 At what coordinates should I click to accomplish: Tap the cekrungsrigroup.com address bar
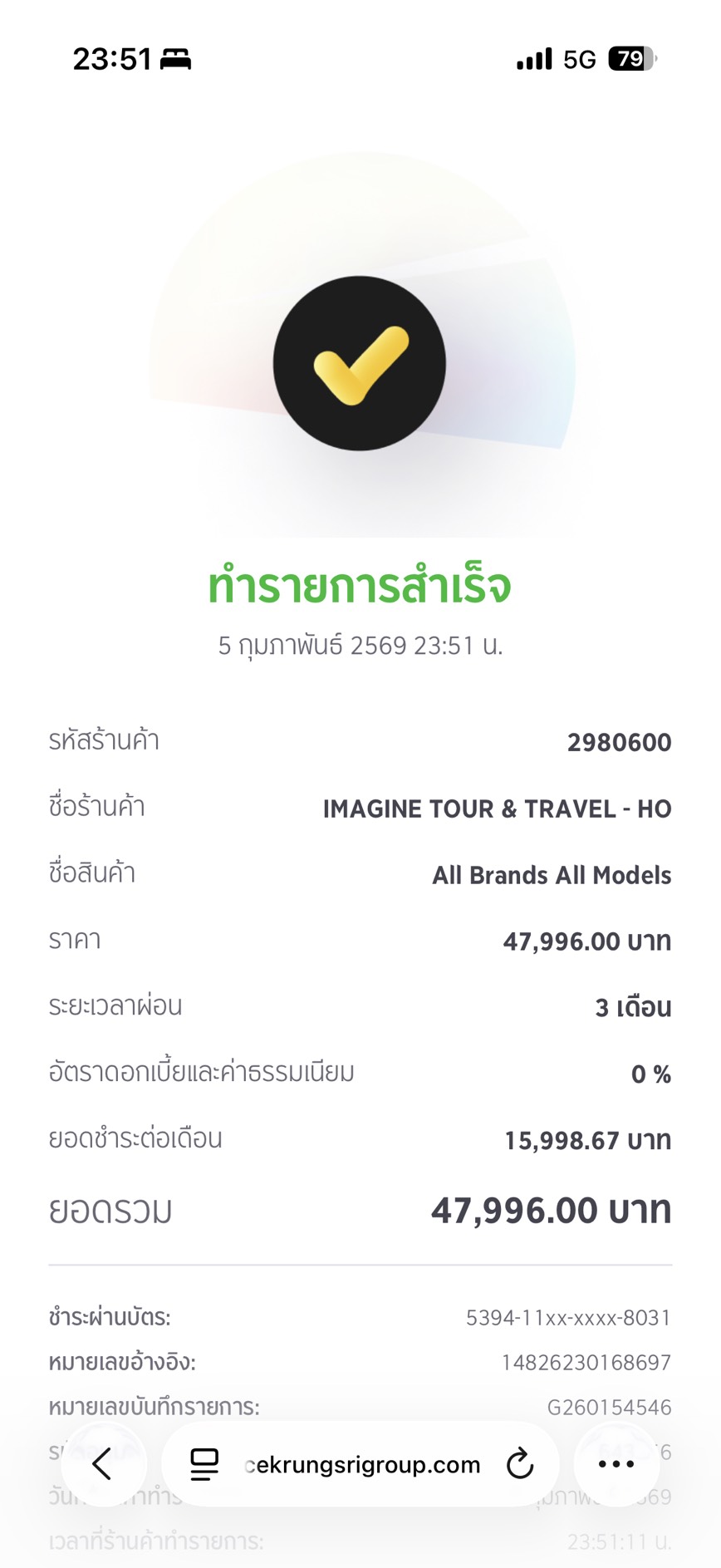tap(362, 1464)
